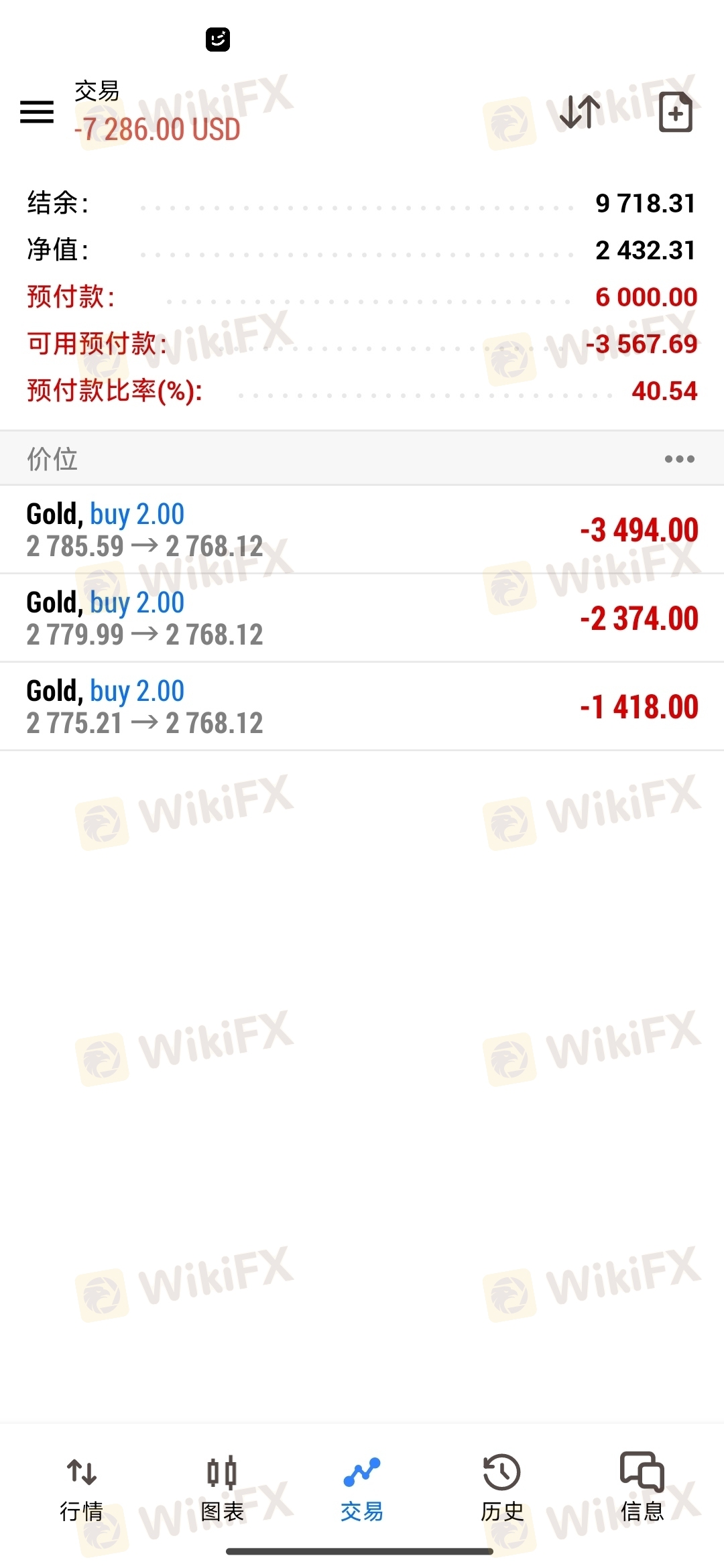The width and height of the screenshot is (724, 1568).
Task: Open the Gold position bought at 2 775.21
Action: [362, 707]
